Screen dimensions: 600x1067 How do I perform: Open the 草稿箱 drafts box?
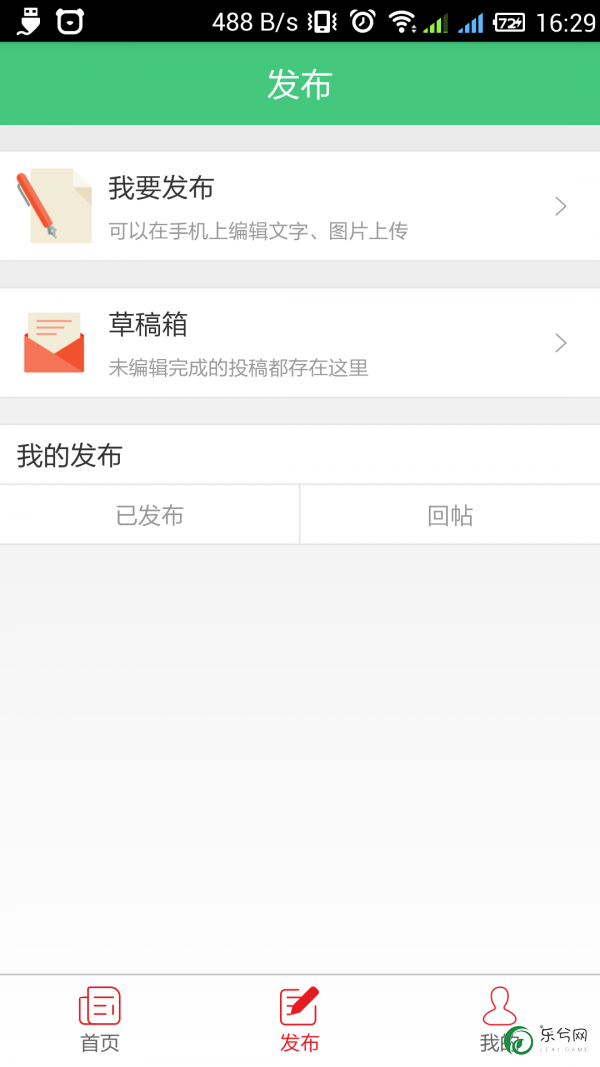[300, 343]
